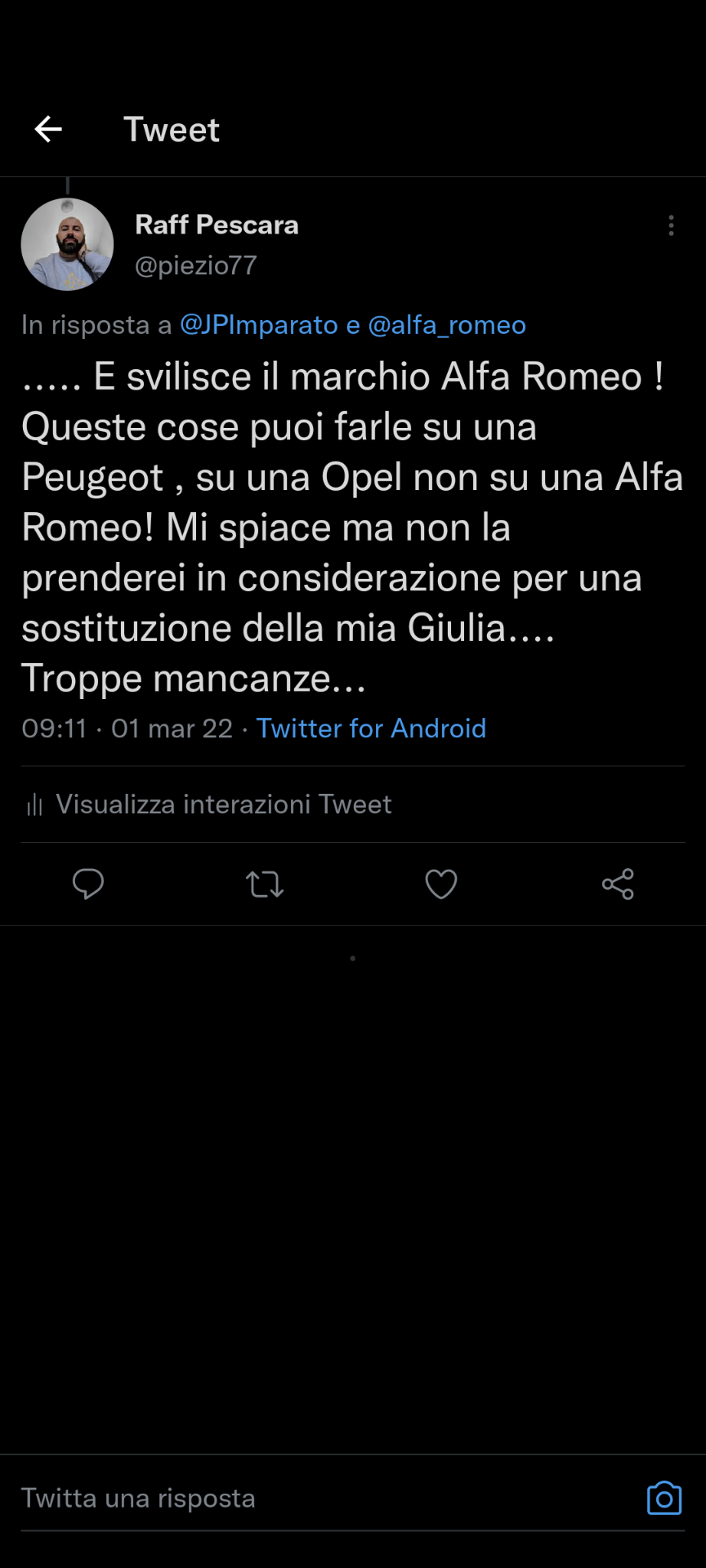The height and width of the screenshot is (1568, 706).
Task: Open the @JPImparato mention link
Action: 258,325
